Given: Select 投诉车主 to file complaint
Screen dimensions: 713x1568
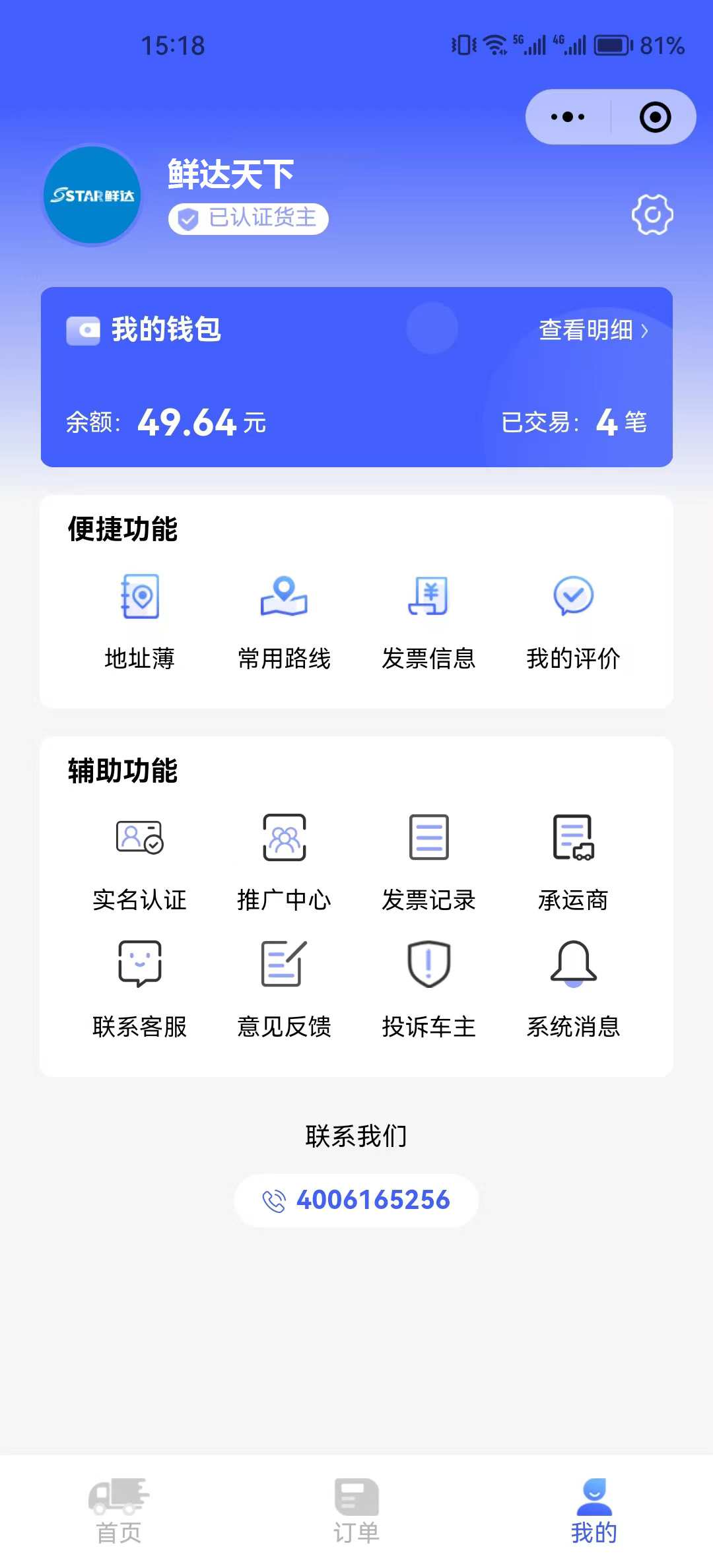Looking at the screenshot, I should tap(428, 989).
